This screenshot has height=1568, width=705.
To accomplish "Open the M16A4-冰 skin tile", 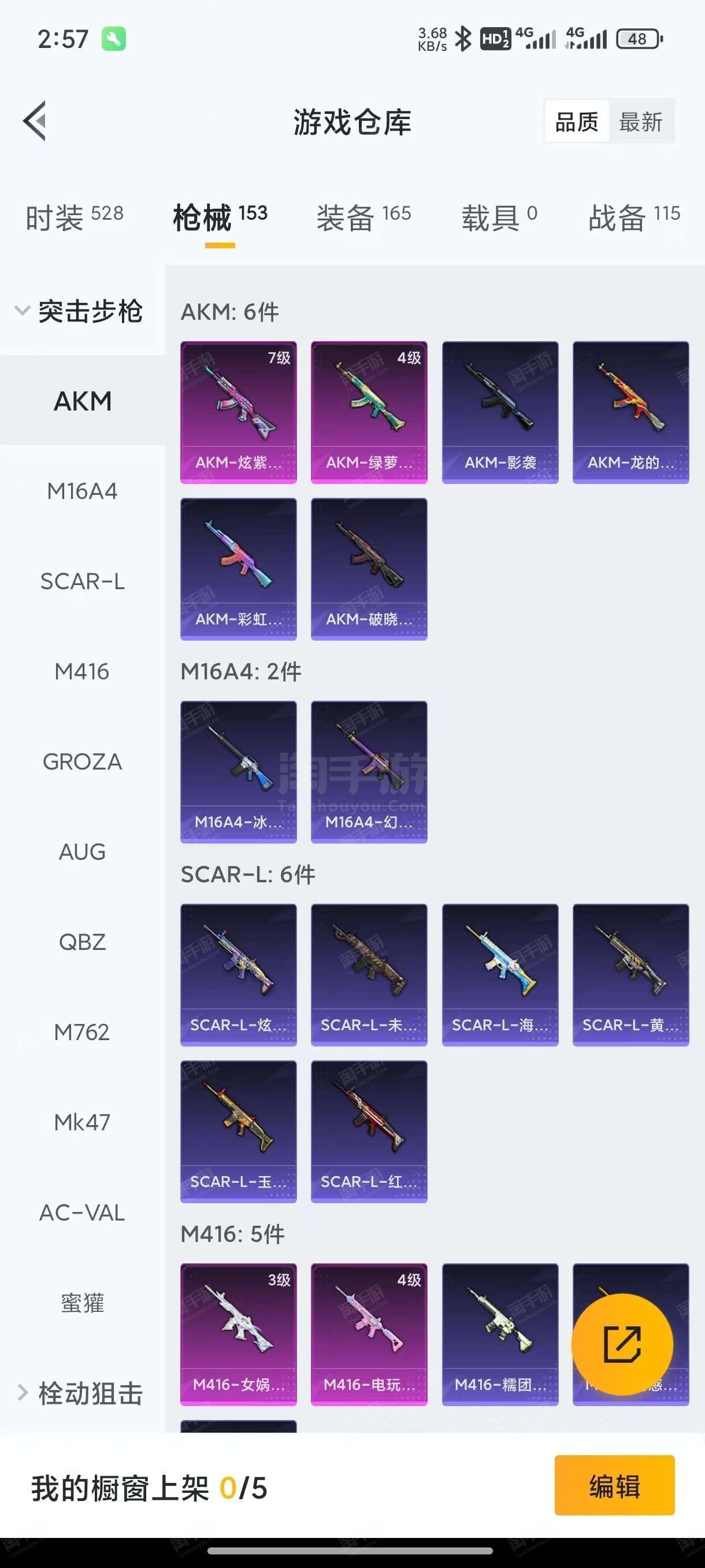I will 239,772.
